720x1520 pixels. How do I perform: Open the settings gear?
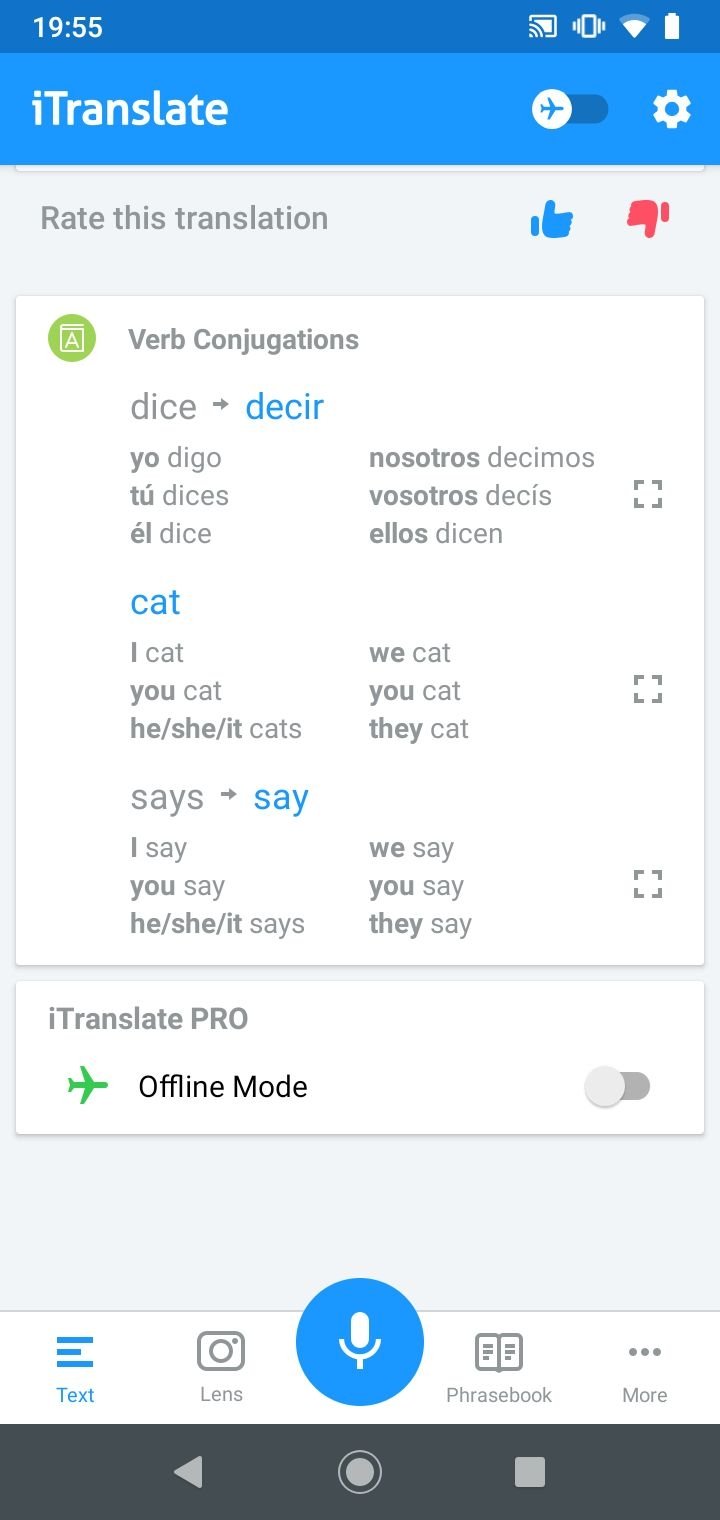pos(672,109)
